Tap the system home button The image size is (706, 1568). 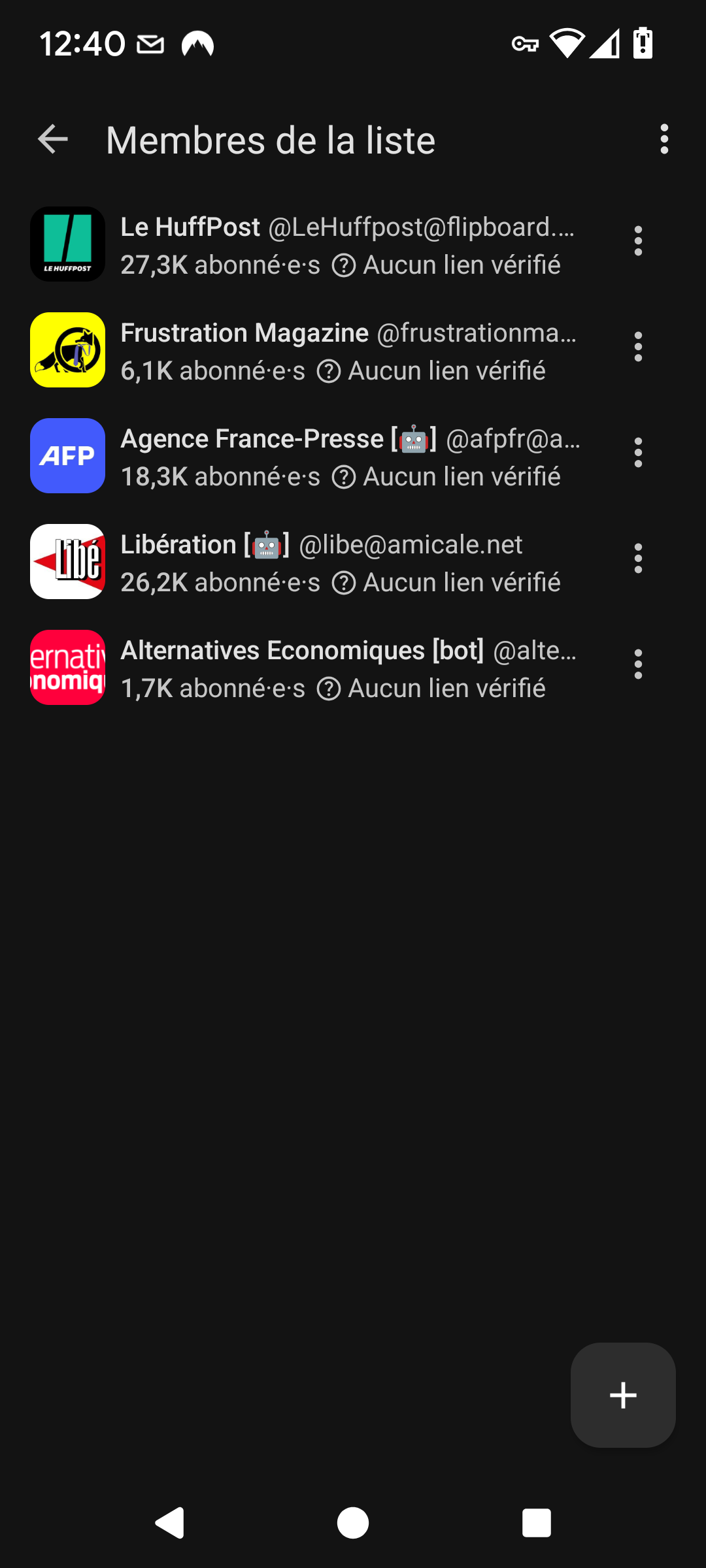click(x=353, y=1523)
